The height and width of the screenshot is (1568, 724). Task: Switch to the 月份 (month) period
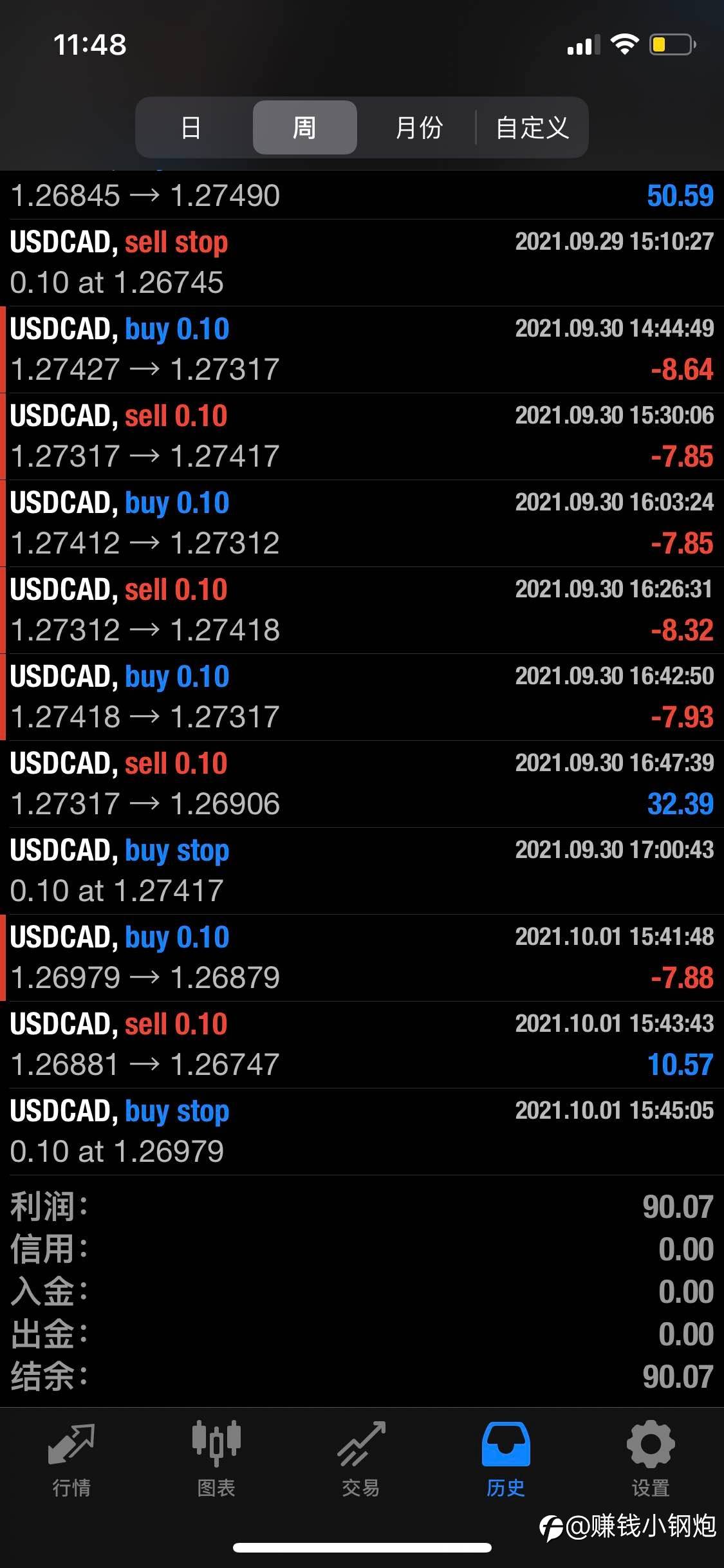coord(419,127)
